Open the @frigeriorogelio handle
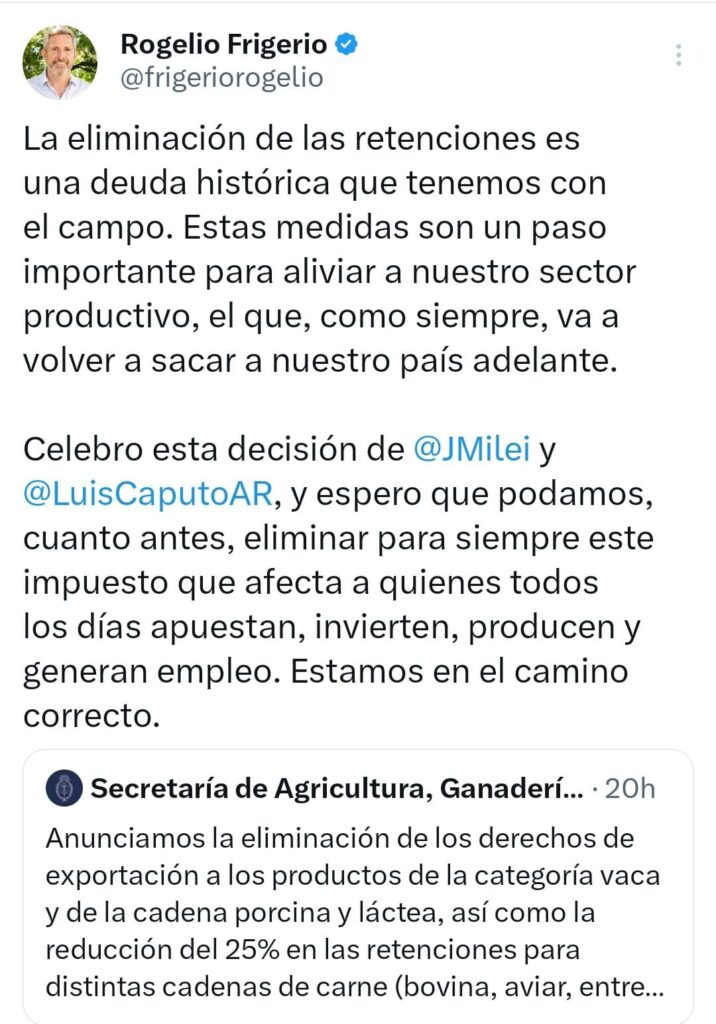716x1024 pixels. [x=221, y=79]
